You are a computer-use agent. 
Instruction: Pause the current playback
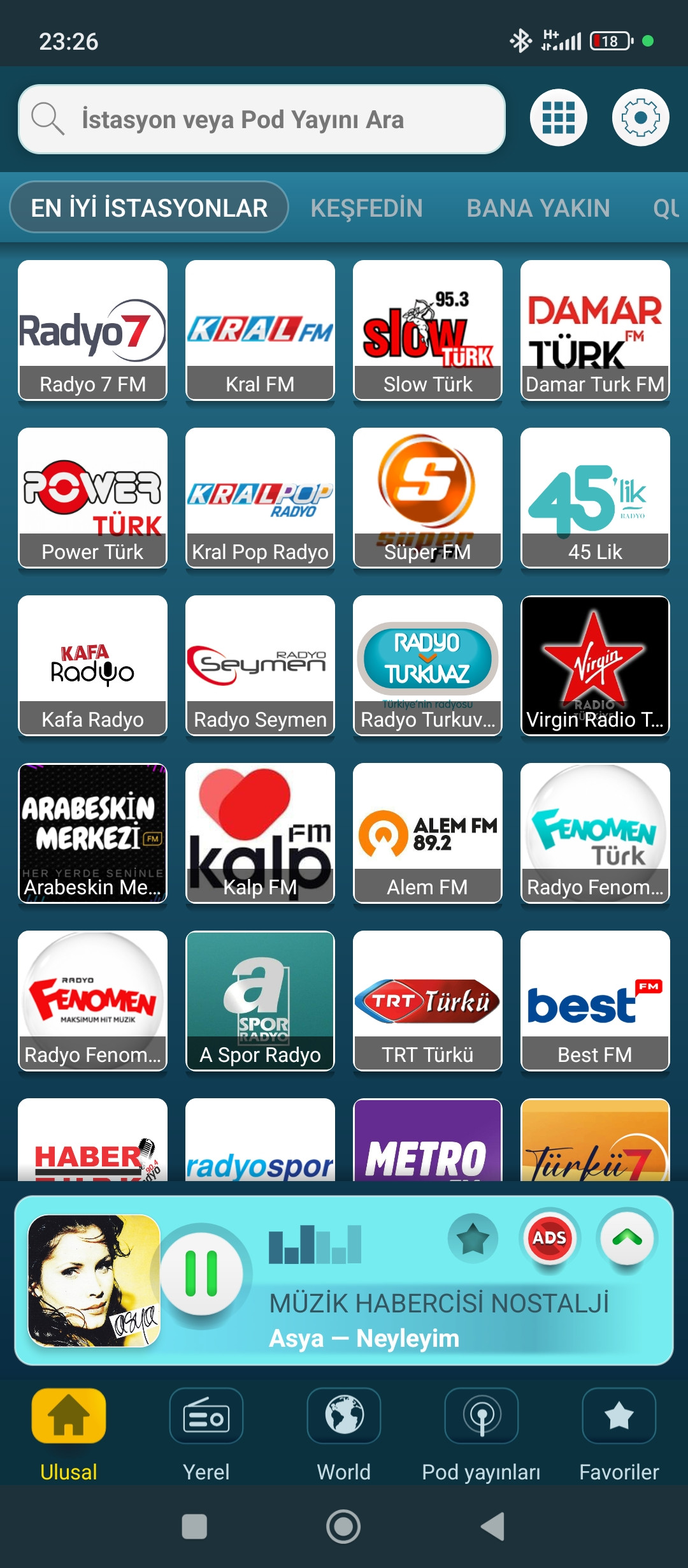[202, 1274]
